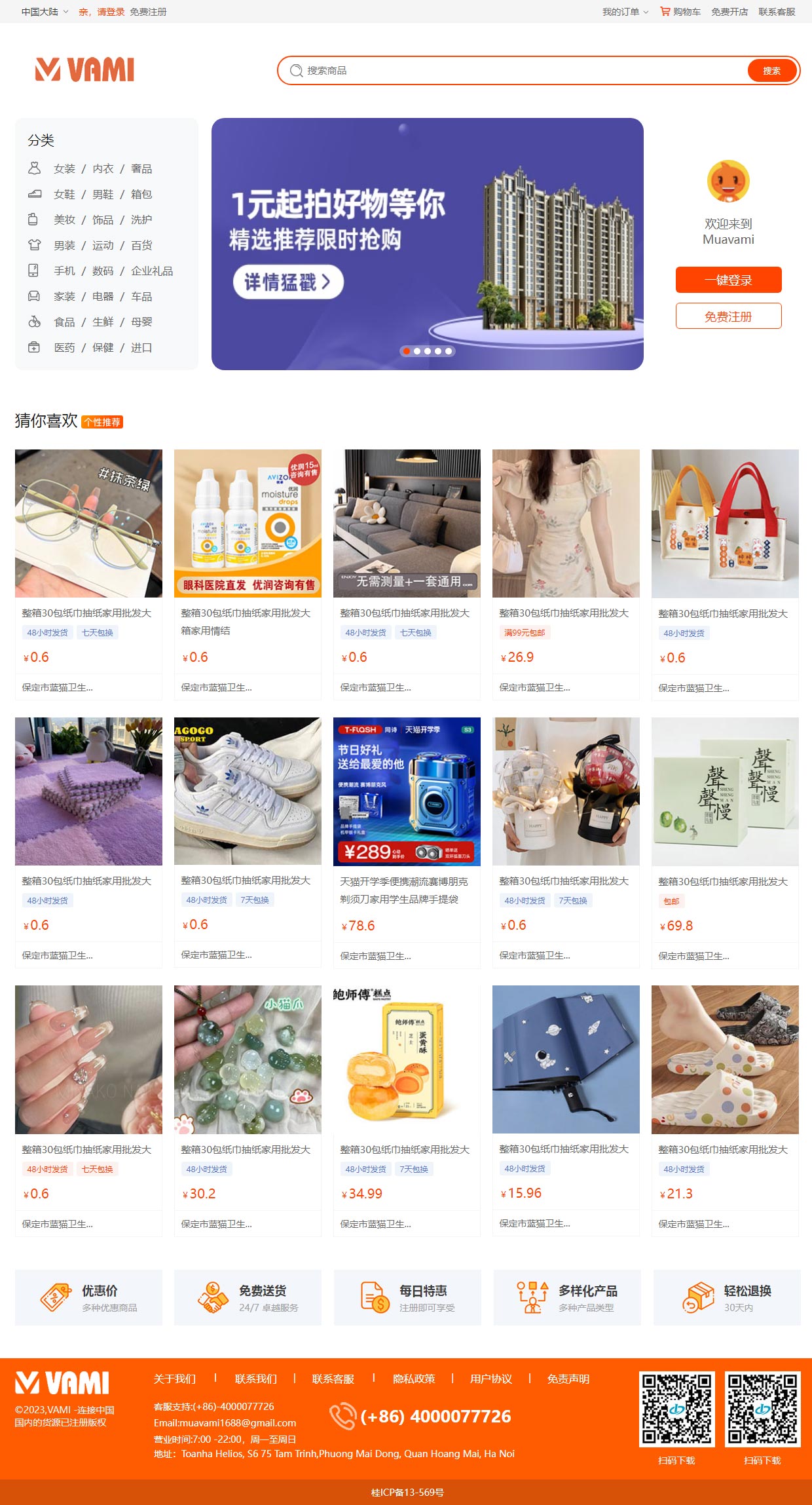Open 免费开店 in the top bar
The image size is (812, 1505).
[x=729, y=12]
